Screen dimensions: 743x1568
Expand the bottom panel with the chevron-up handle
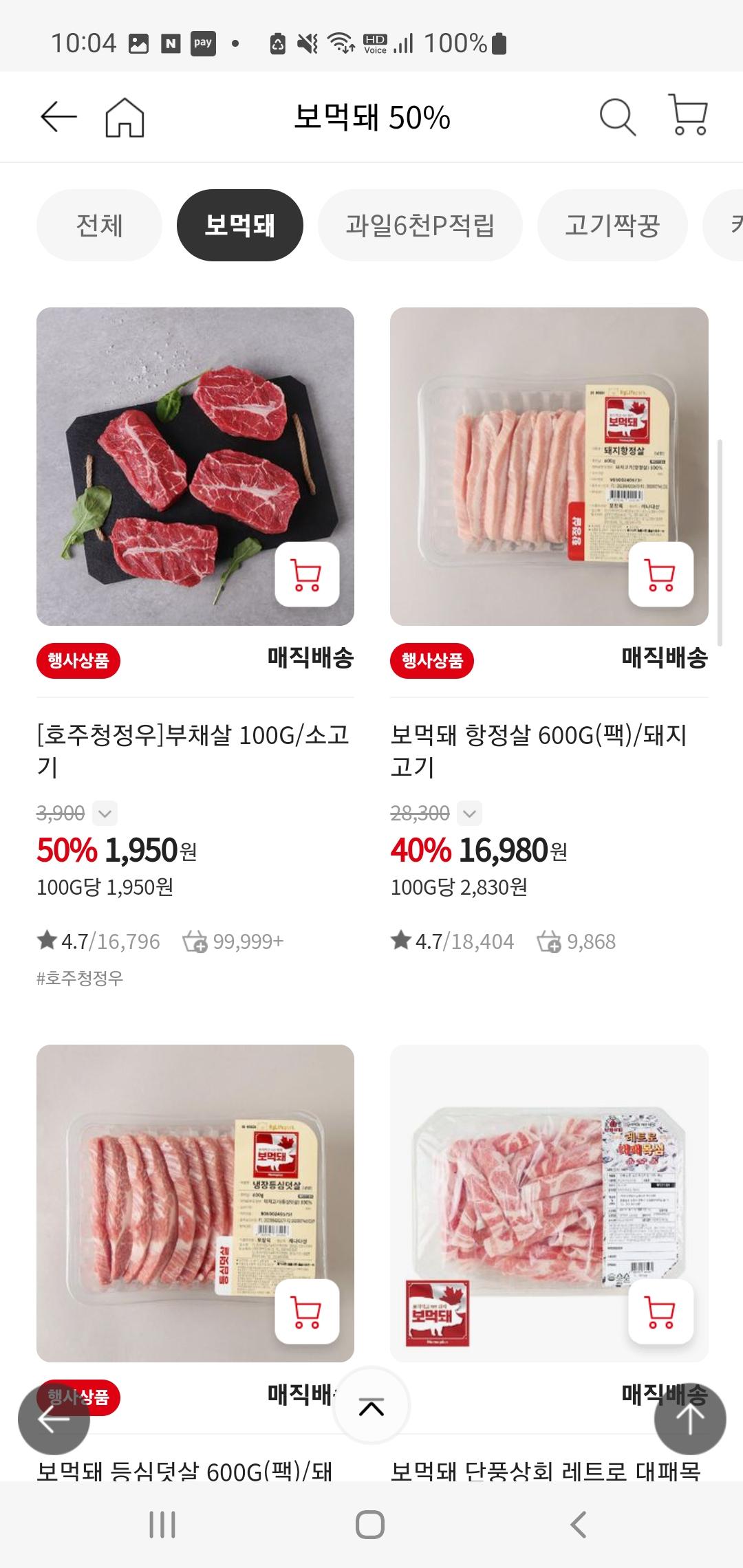point(371,1406)
